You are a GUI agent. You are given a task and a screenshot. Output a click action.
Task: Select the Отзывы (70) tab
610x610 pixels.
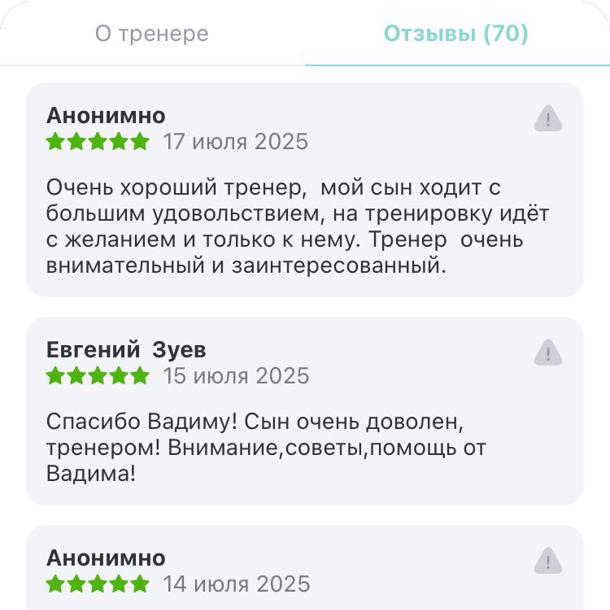(x=456, y=34)
